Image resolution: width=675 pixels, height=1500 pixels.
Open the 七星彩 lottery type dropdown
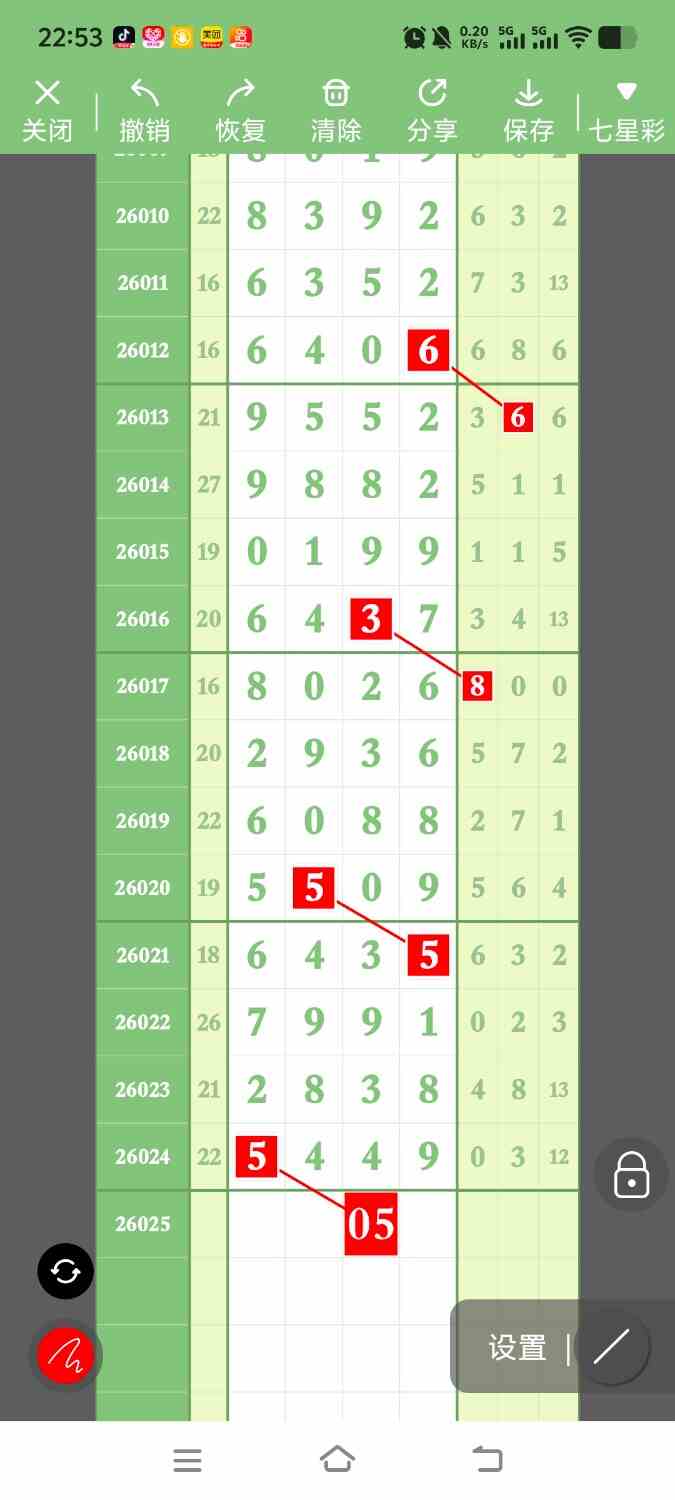pos(627,112)
